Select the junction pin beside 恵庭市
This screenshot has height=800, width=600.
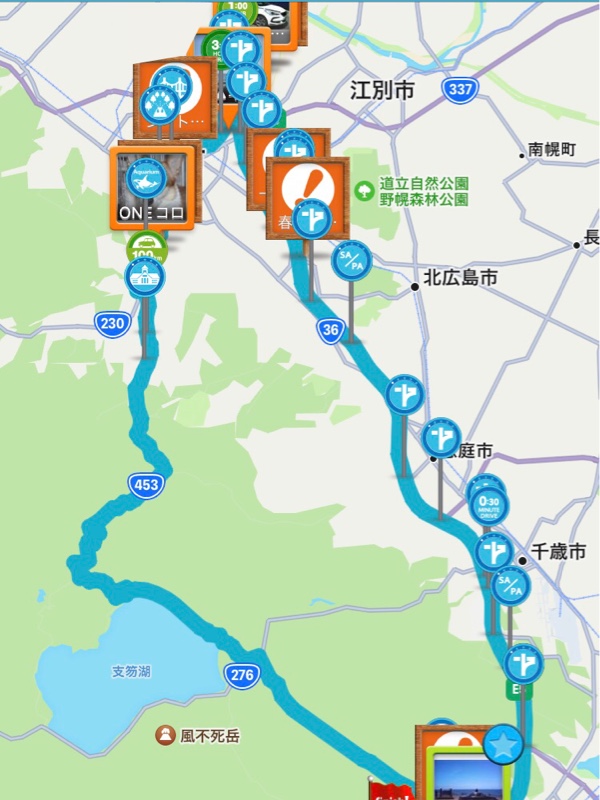(441, 437)
